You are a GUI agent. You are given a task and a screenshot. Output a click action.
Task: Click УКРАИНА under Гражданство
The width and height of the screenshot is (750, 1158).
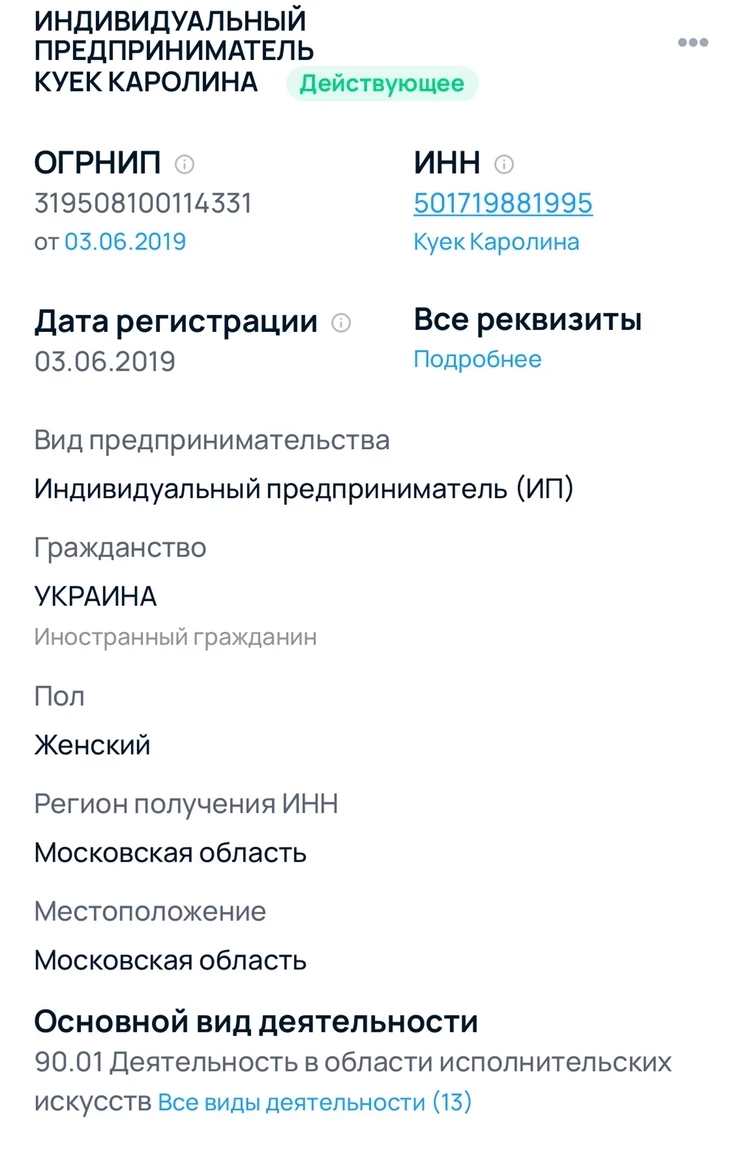pyautogui.click(x=96, y=597)
